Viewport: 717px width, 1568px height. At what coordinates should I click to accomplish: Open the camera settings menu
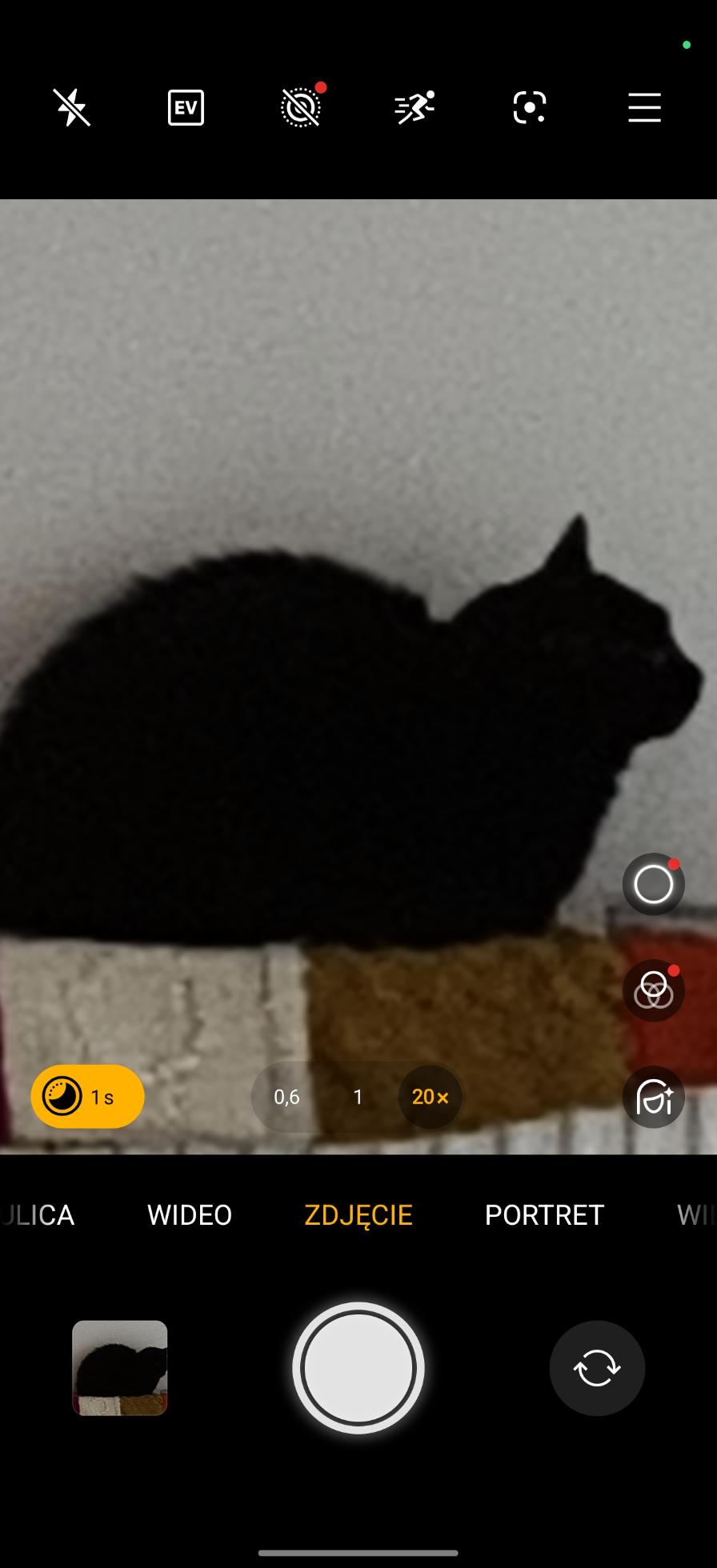click(x=644, y=107)
